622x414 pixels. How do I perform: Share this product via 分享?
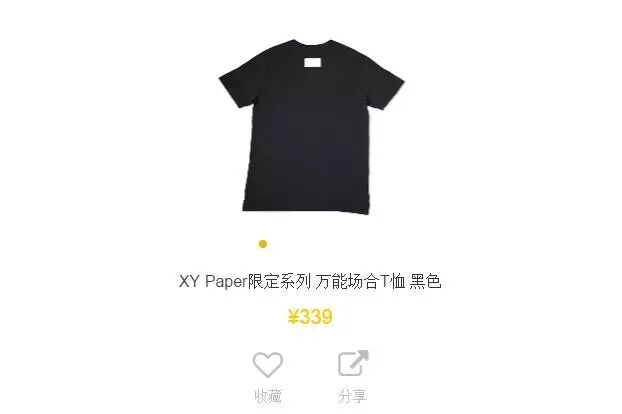[x=352, y=366]
